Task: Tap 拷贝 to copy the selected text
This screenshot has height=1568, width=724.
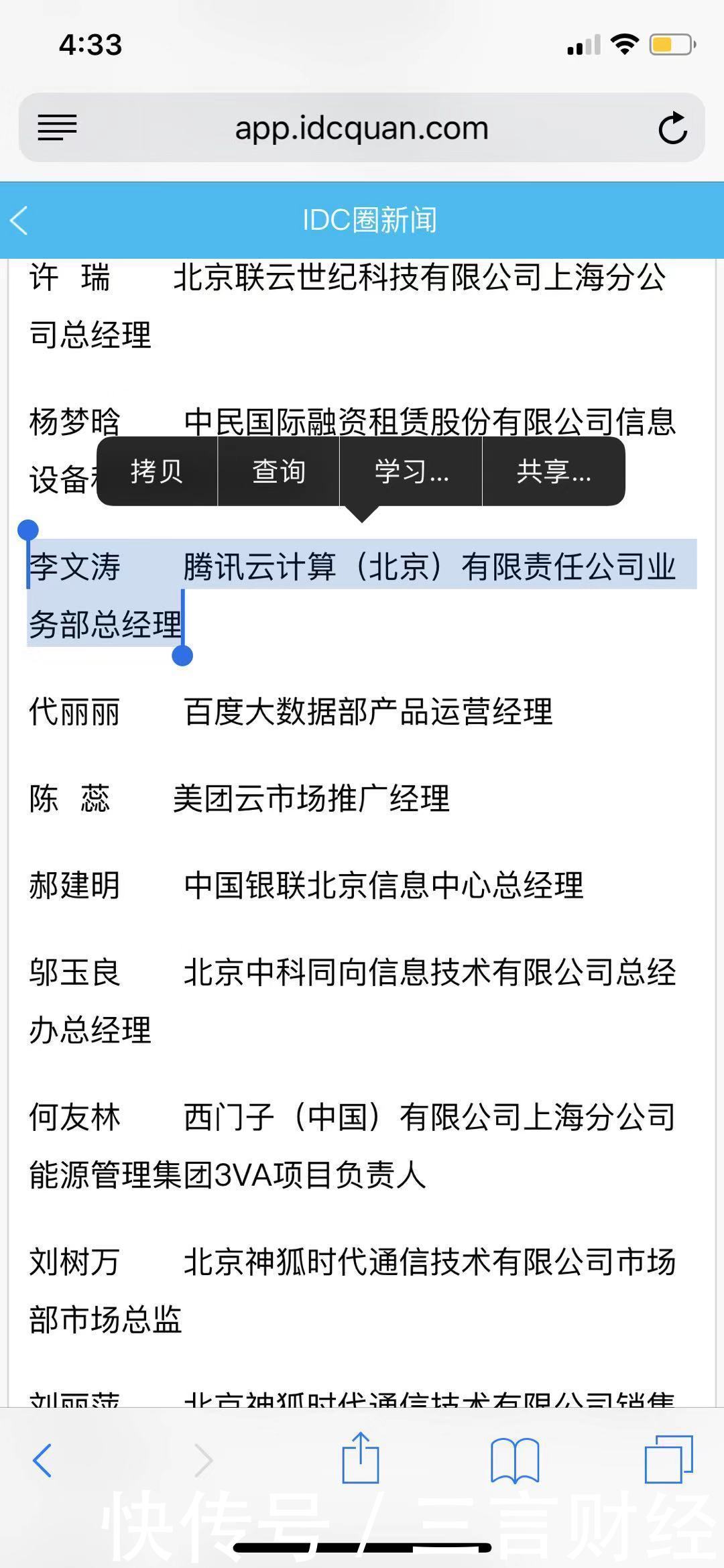Action: tap(156, 471)
